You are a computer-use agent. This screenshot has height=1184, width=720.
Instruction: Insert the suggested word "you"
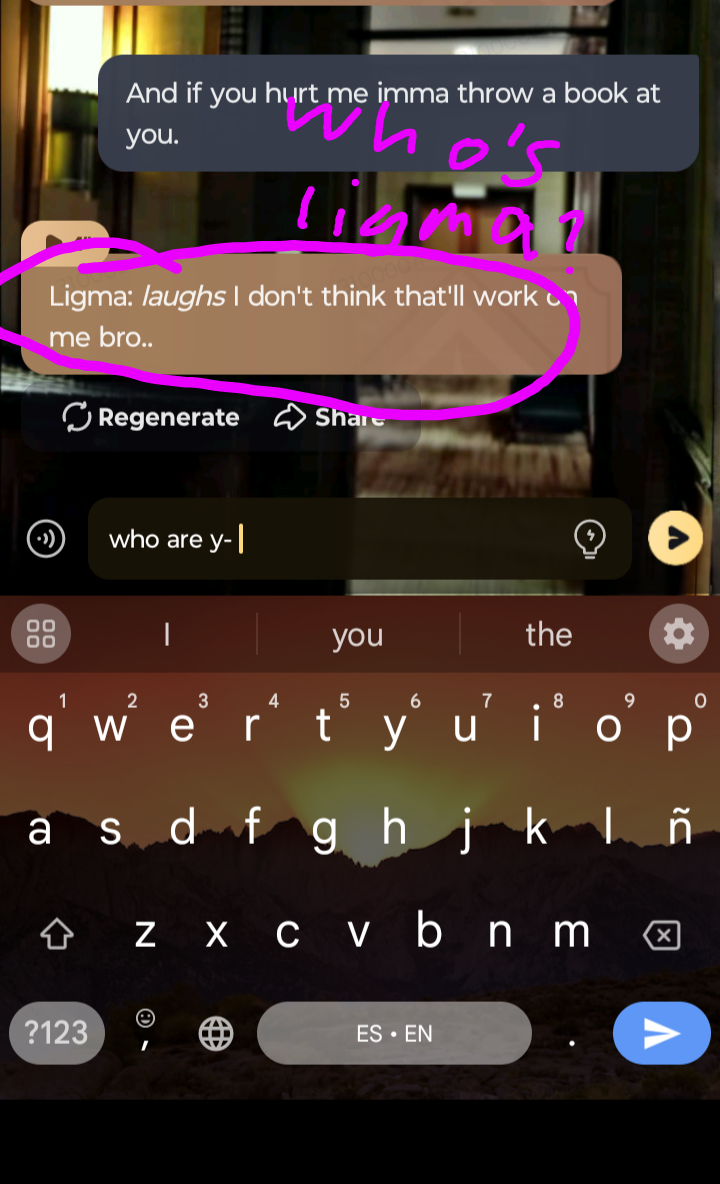click(x=357, y=635)
